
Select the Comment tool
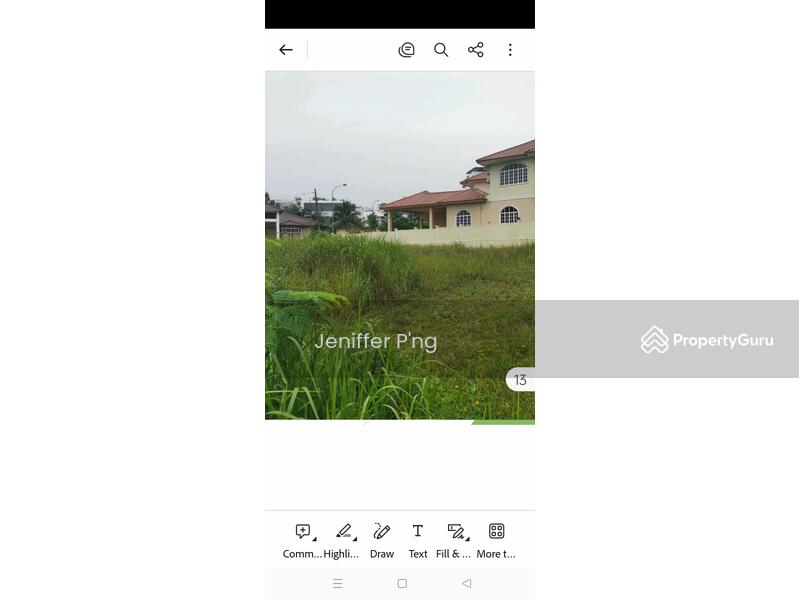(303, 539)
